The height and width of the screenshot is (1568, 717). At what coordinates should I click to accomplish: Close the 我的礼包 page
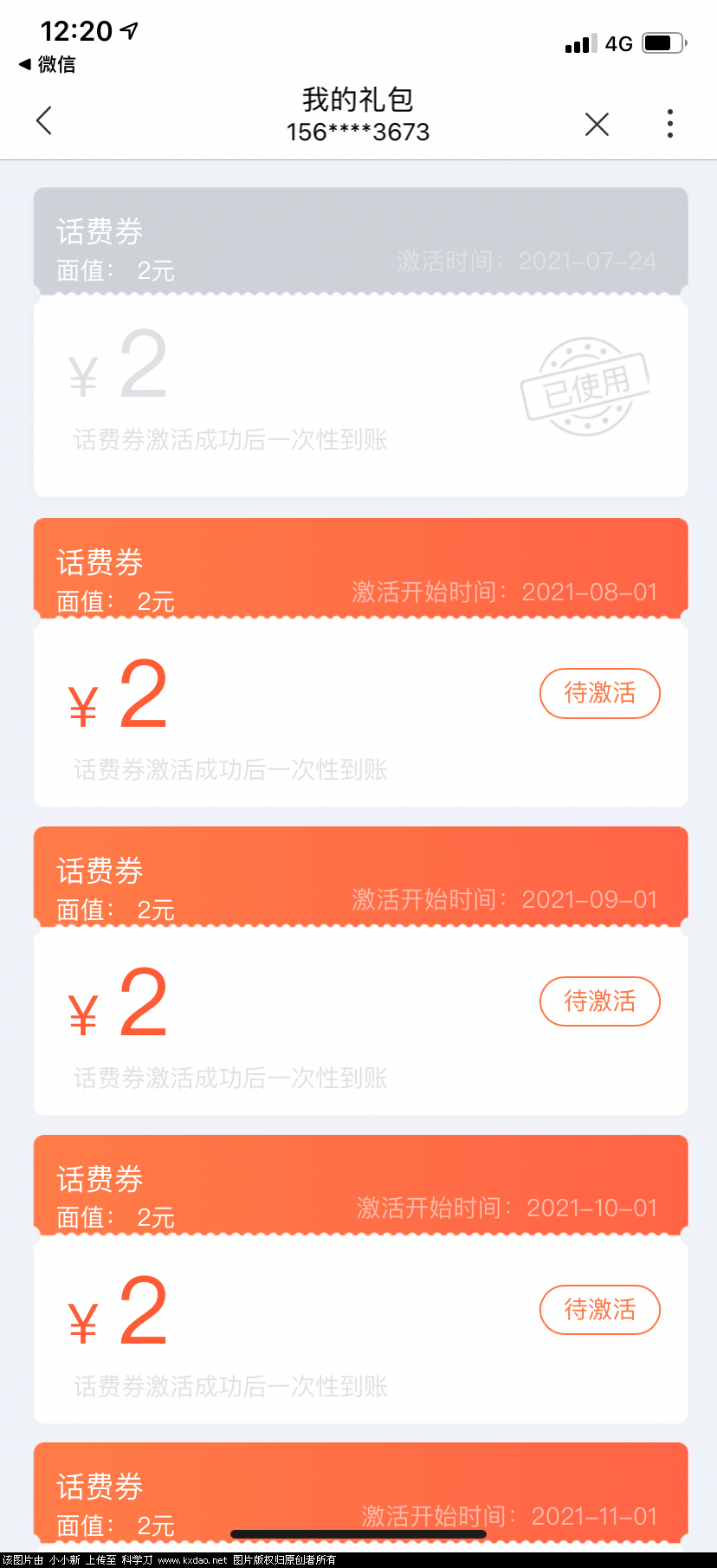coord(597,124)
